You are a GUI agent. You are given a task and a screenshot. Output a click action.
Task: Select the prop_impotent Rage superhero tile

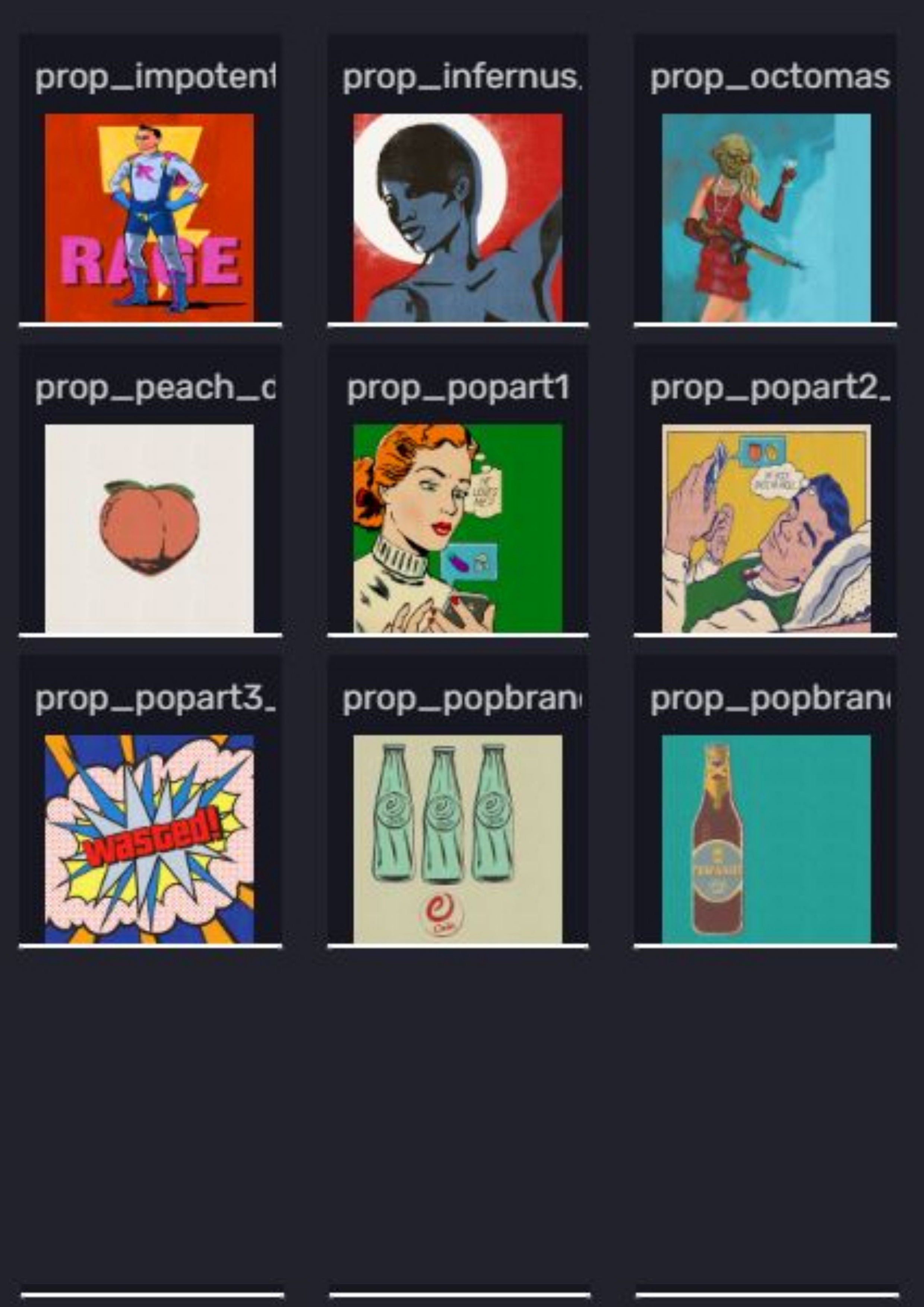pos(149,217)
